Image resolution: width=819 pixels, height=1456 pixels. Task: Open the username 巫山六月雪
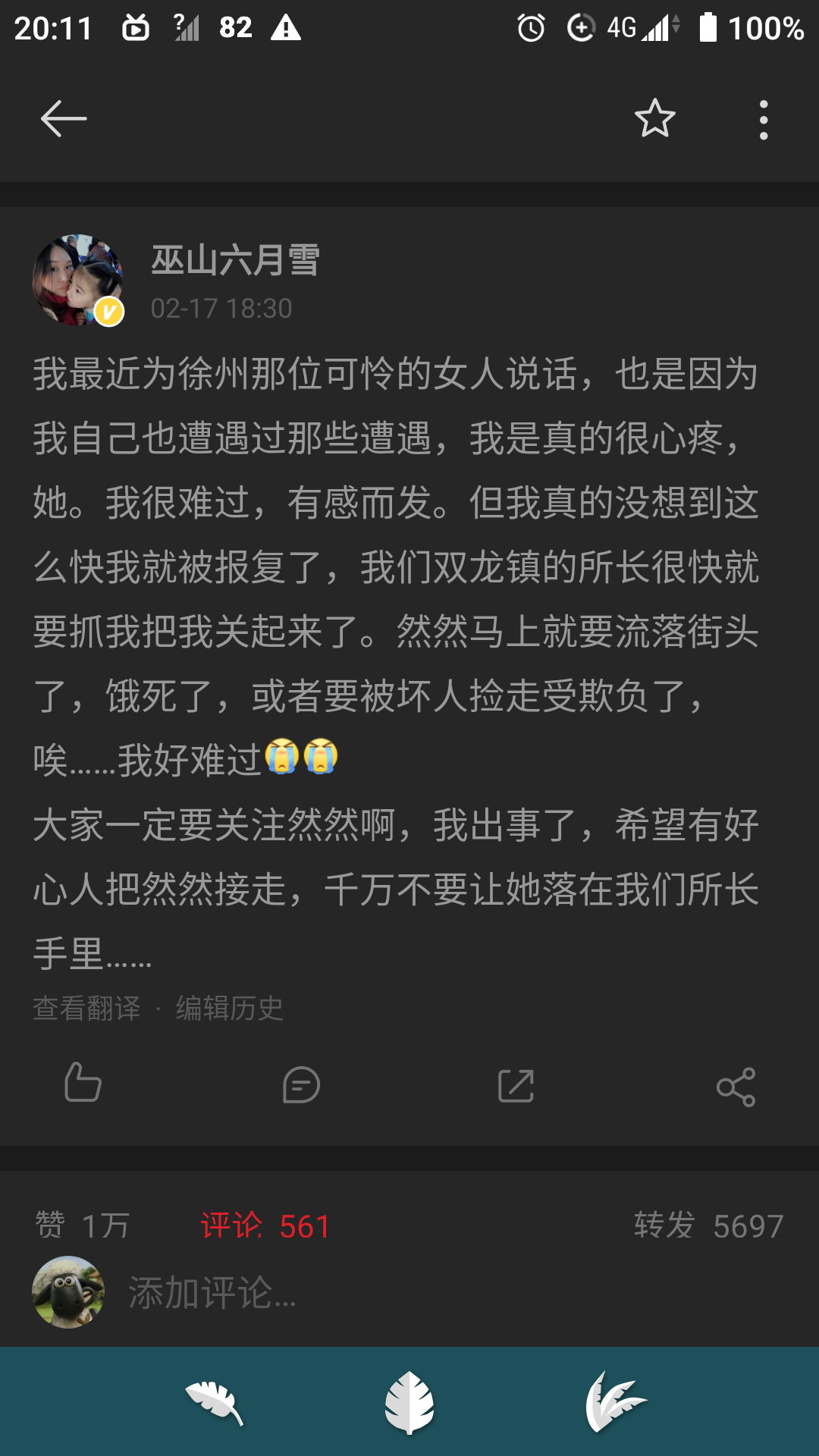(x=235, y=260)
